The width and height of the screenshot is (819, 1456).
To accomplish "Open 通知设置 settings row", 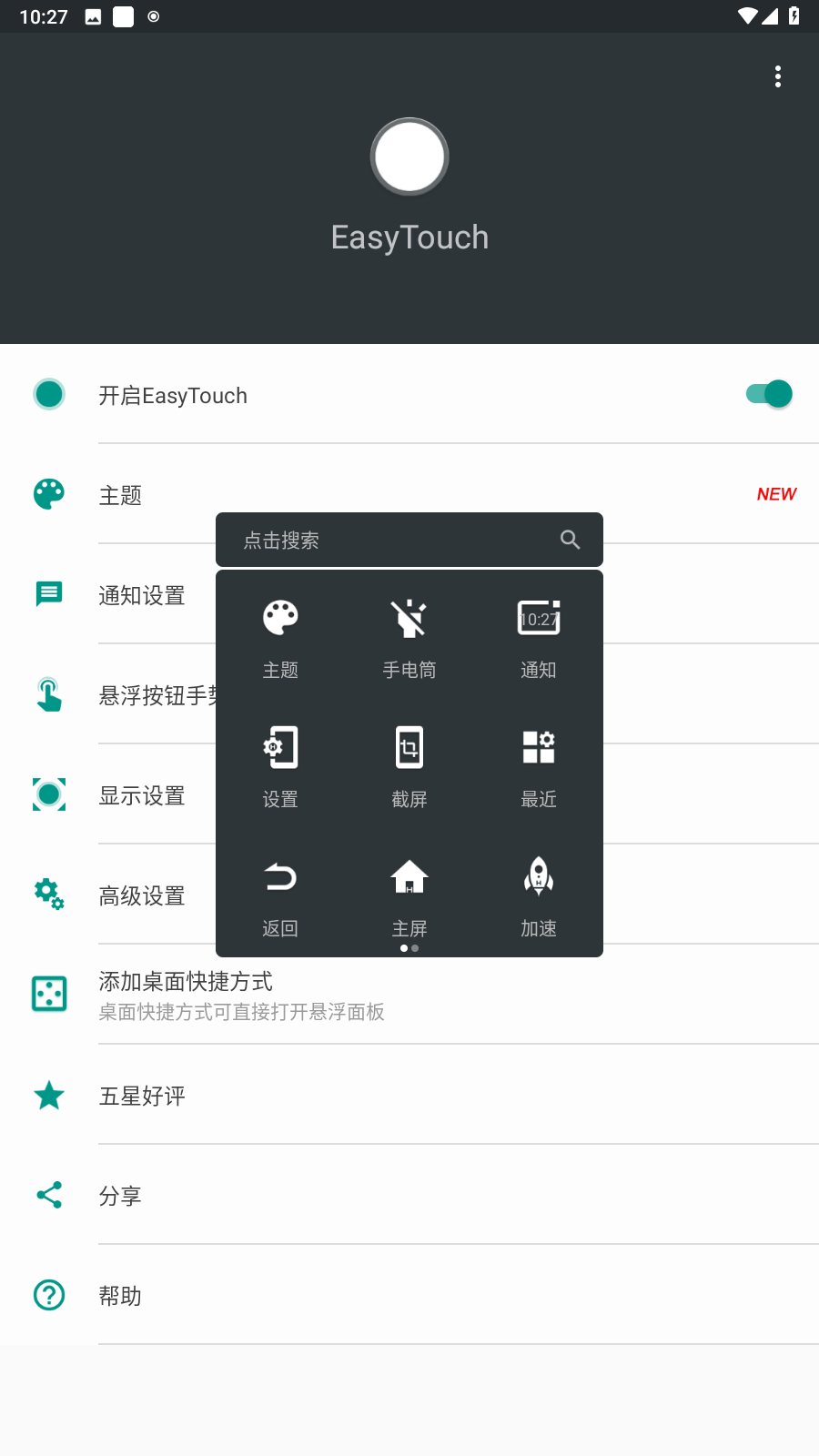I will tap(142, 595).
